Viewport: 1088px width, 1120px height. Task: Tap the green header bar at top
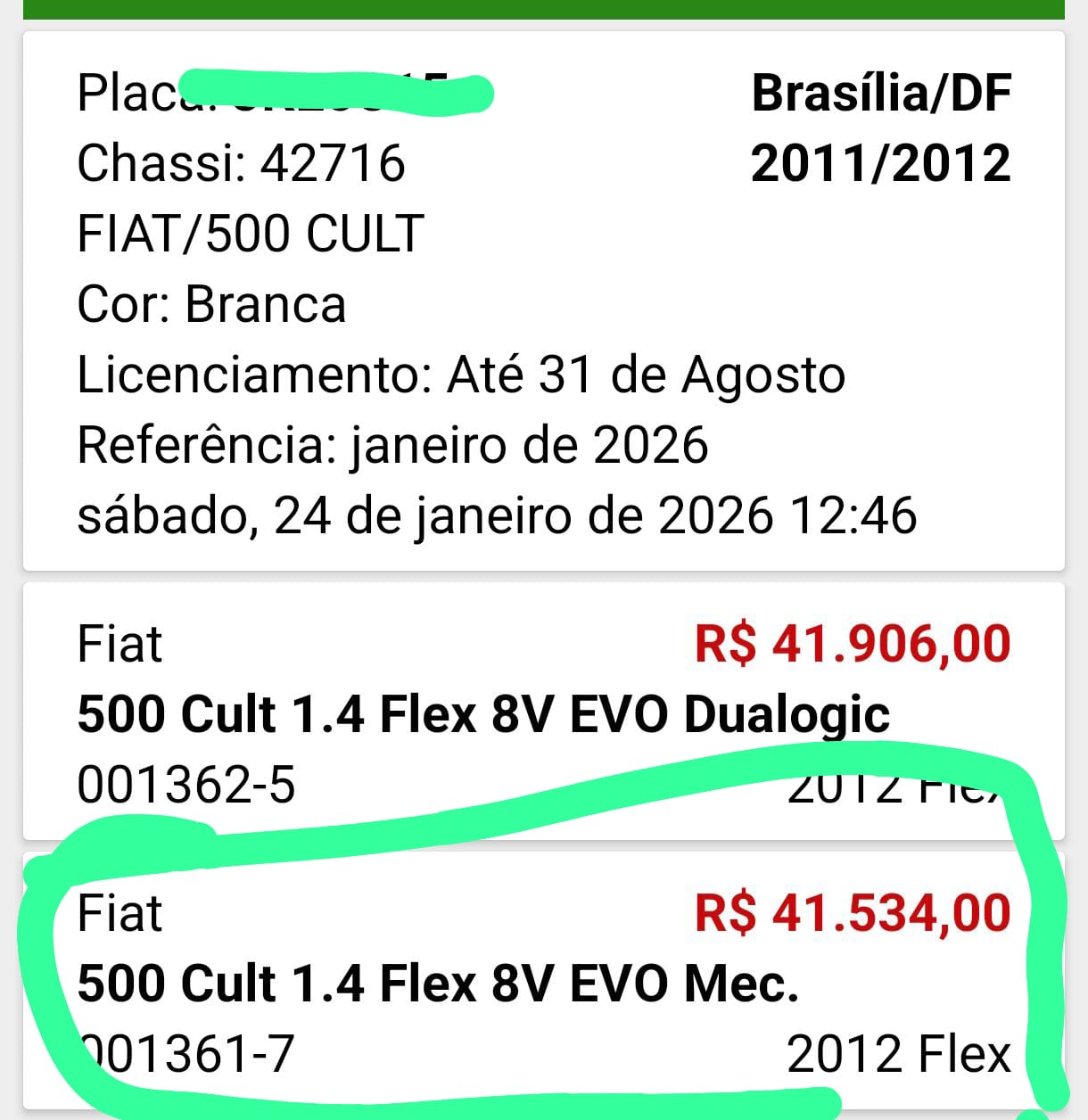[544, 7]
